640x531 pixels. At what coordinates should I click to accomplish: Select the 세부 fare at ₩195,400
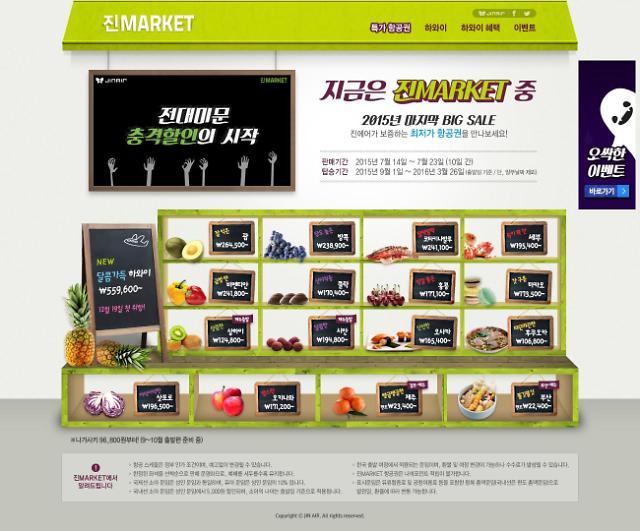pos(524,239)
